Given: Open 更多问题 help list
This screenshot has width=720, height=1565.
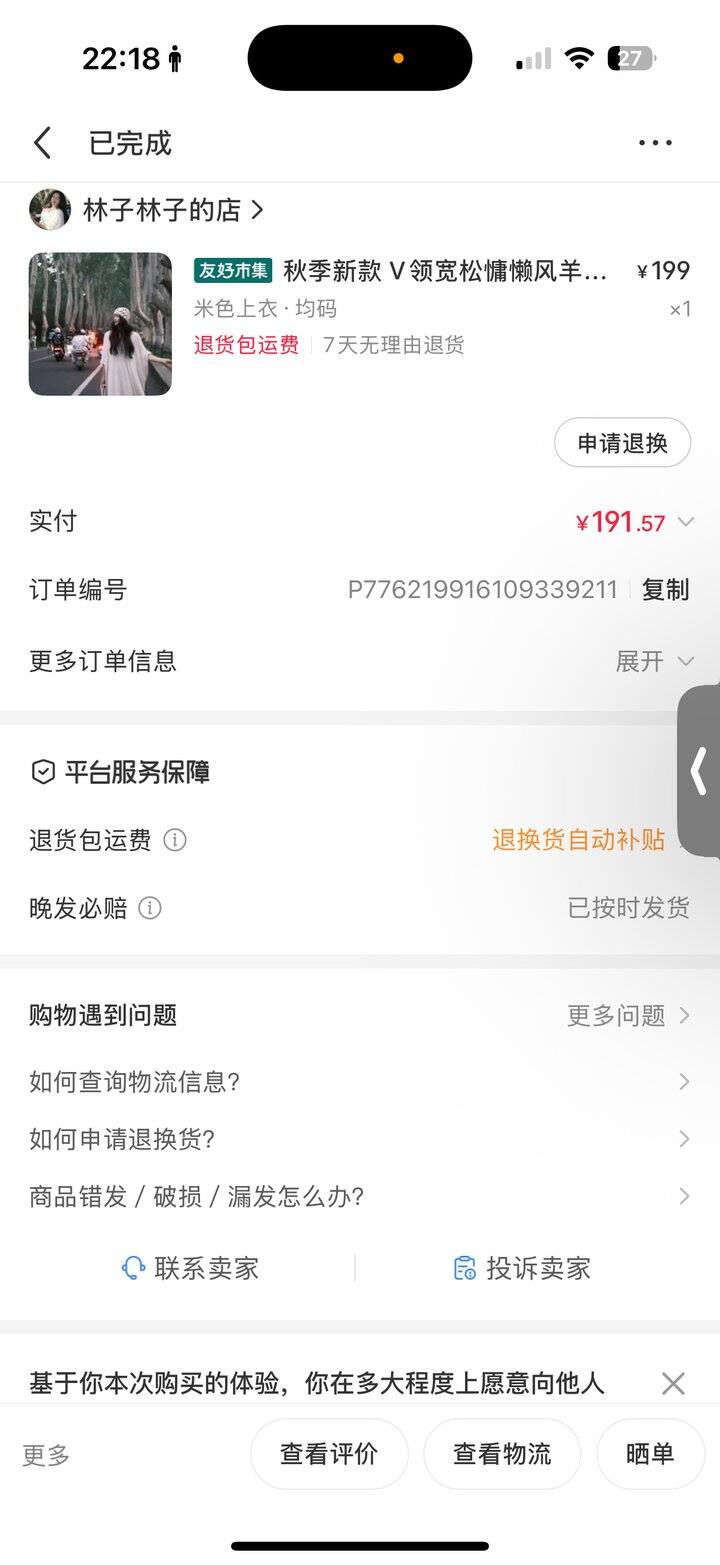Looking at the screenshot, I should [628, 1016].
